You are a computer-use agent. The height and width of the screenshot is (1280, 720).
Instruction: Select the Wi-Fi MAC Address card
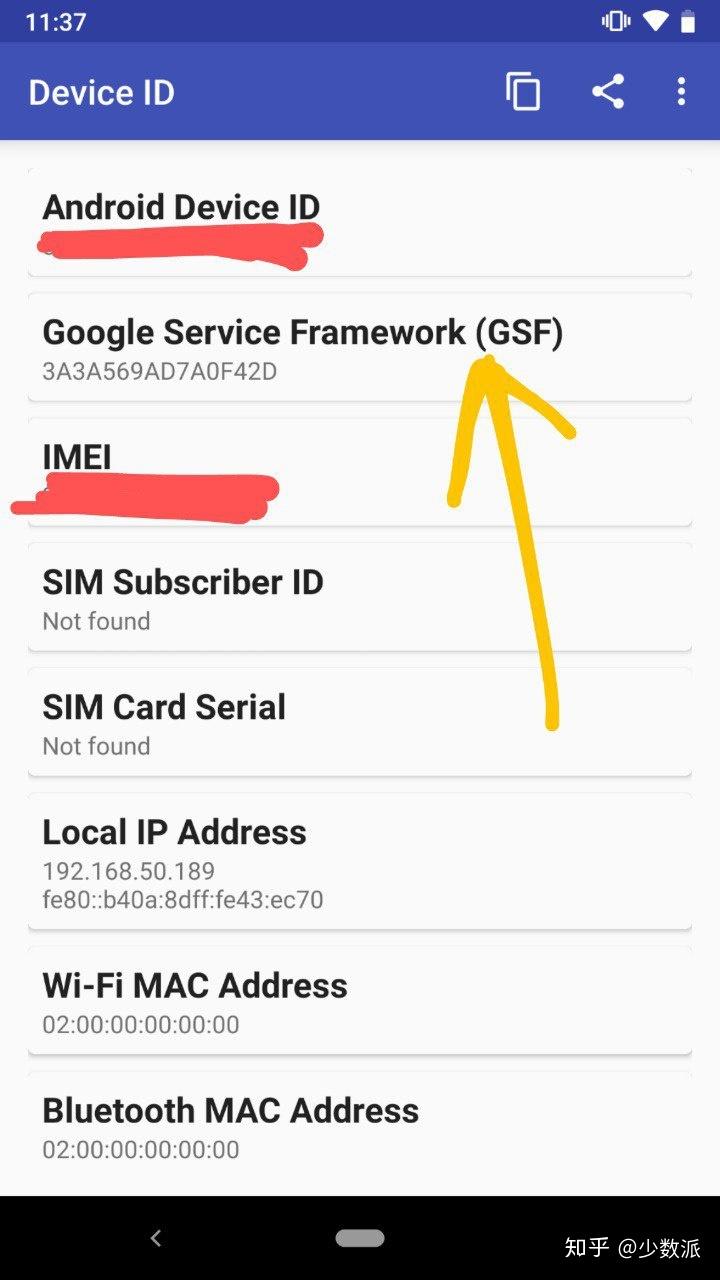pos(360,1000)
